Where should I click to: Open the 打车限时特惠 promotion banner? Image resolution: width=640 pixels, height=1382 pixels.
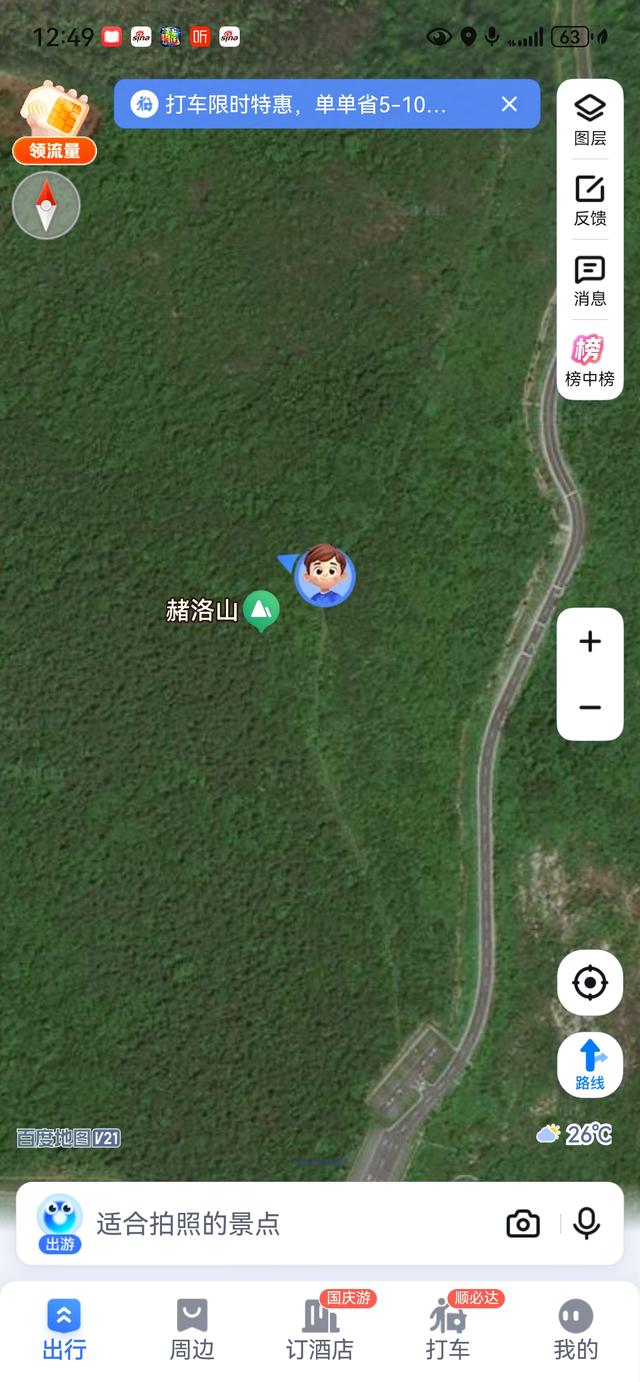point(305,104)
